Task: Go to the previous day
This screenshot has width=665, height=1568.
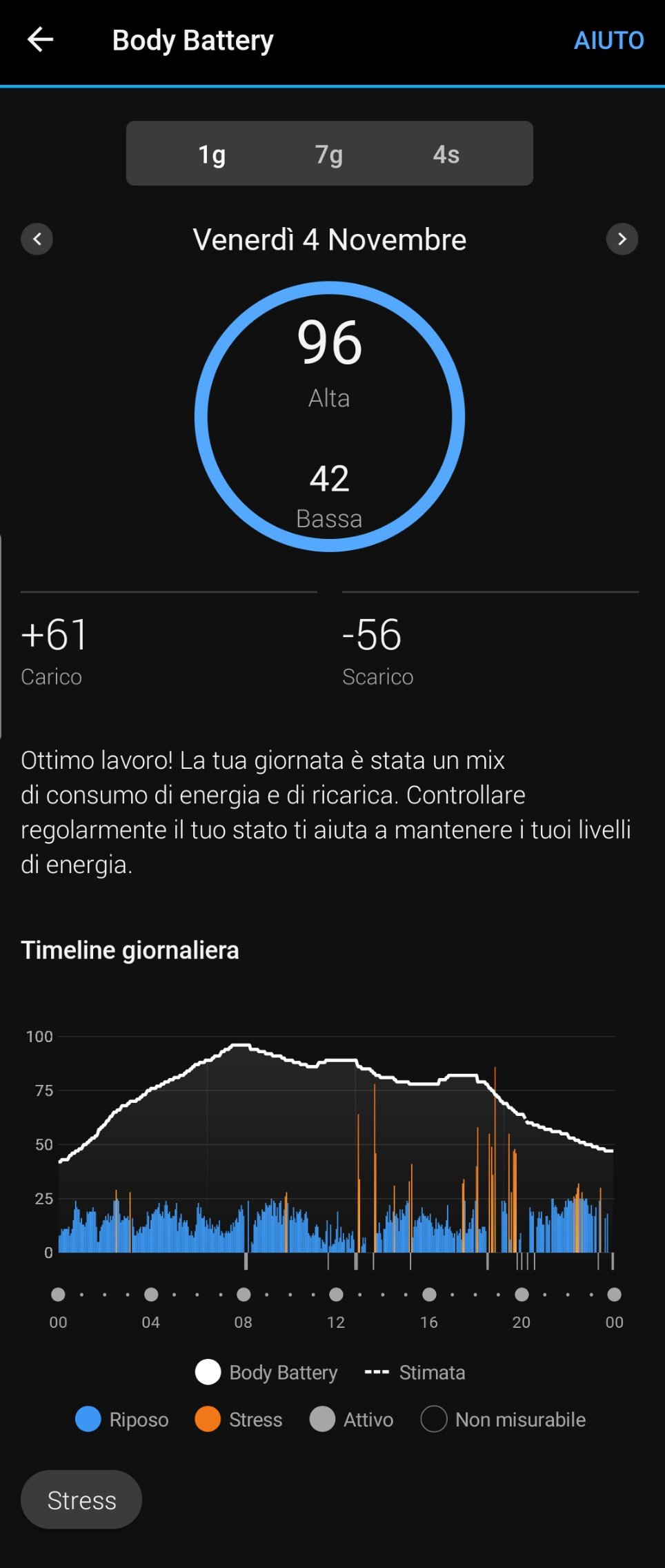Action: [x=37, y=239]
